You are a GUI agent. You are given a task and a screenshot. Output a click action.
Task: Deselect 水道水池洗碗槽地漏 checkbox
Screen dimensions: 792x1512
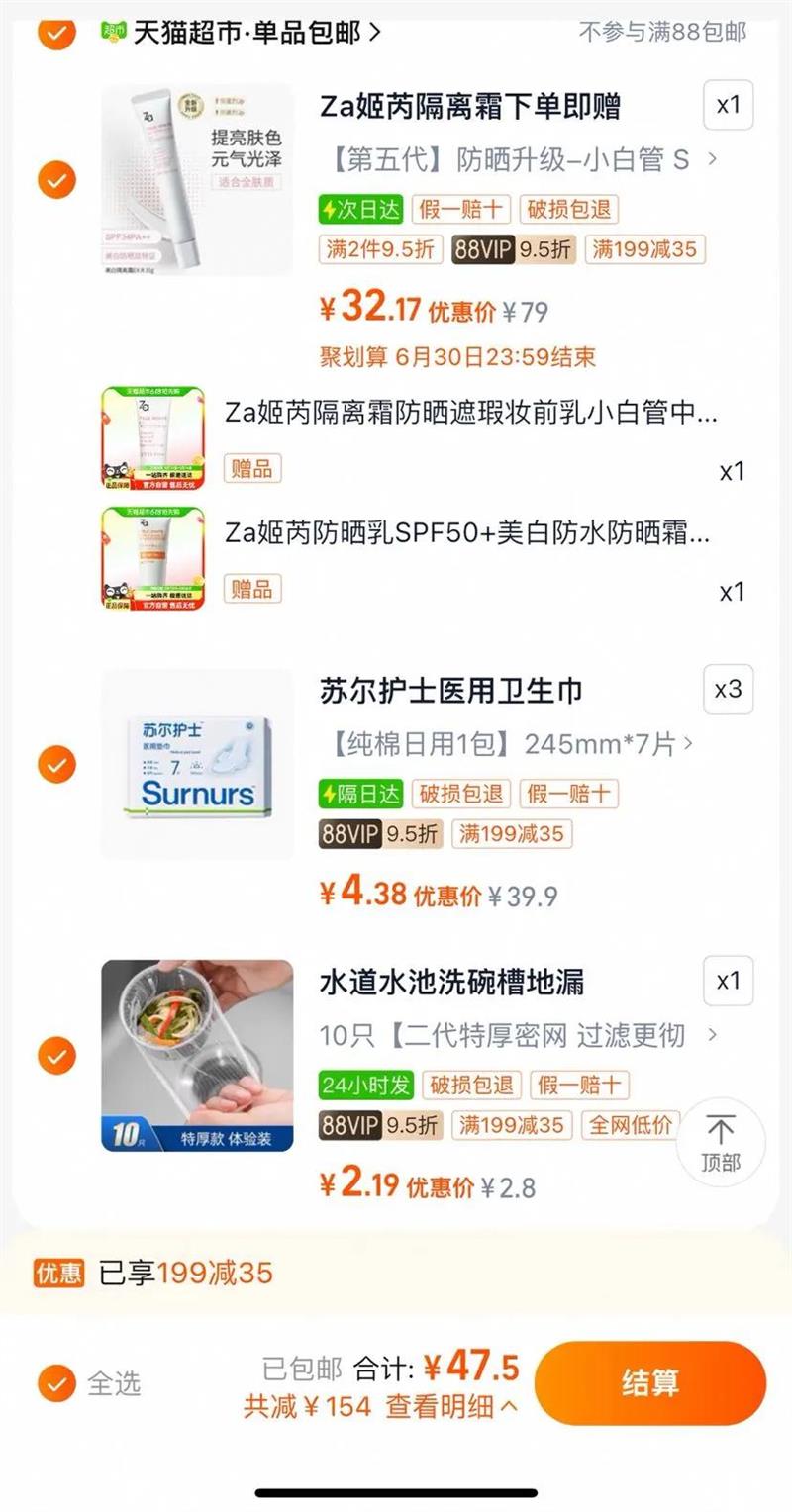coord(56,1055)
